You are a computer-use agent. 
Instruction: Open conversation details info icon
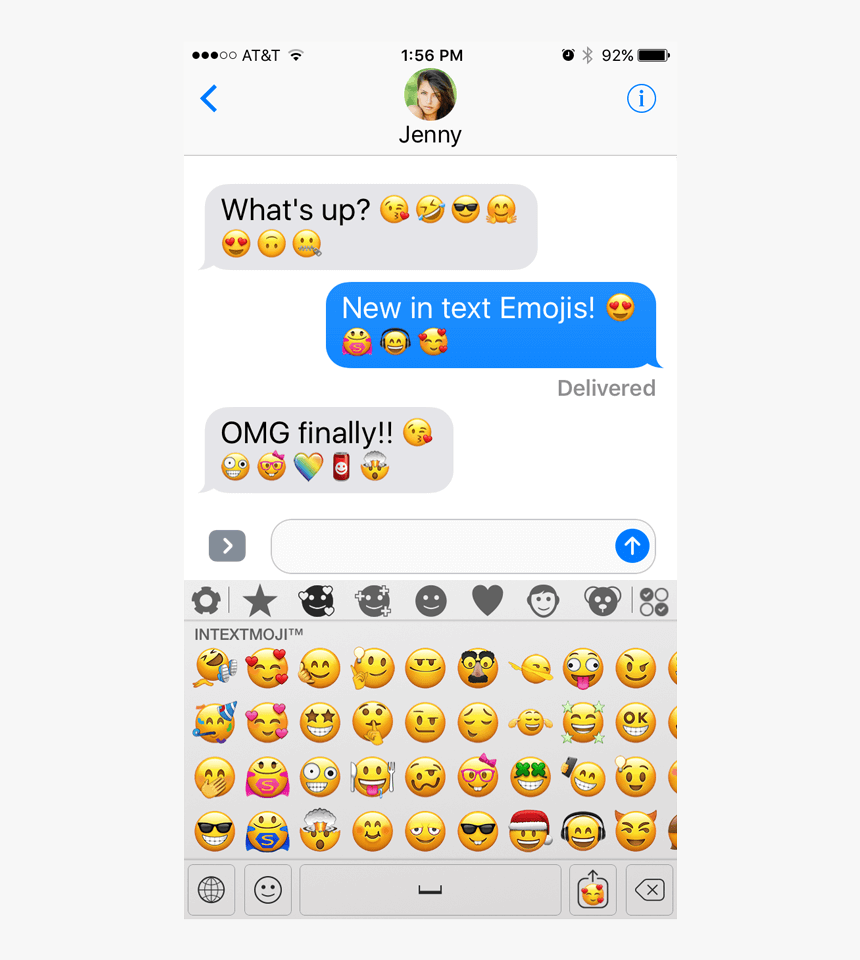(641, 98)
